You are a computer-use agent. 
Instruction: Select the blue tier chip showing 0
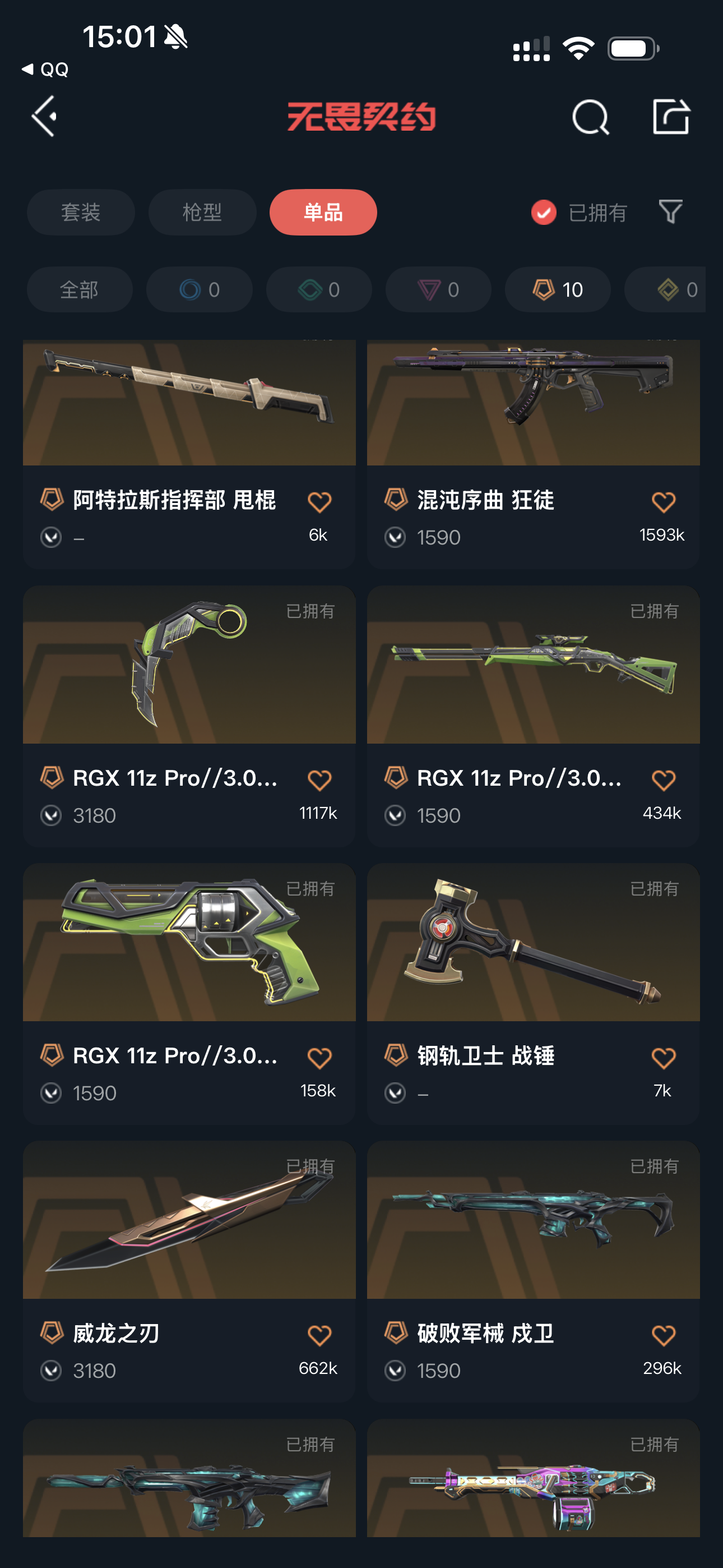click(200, 290)
